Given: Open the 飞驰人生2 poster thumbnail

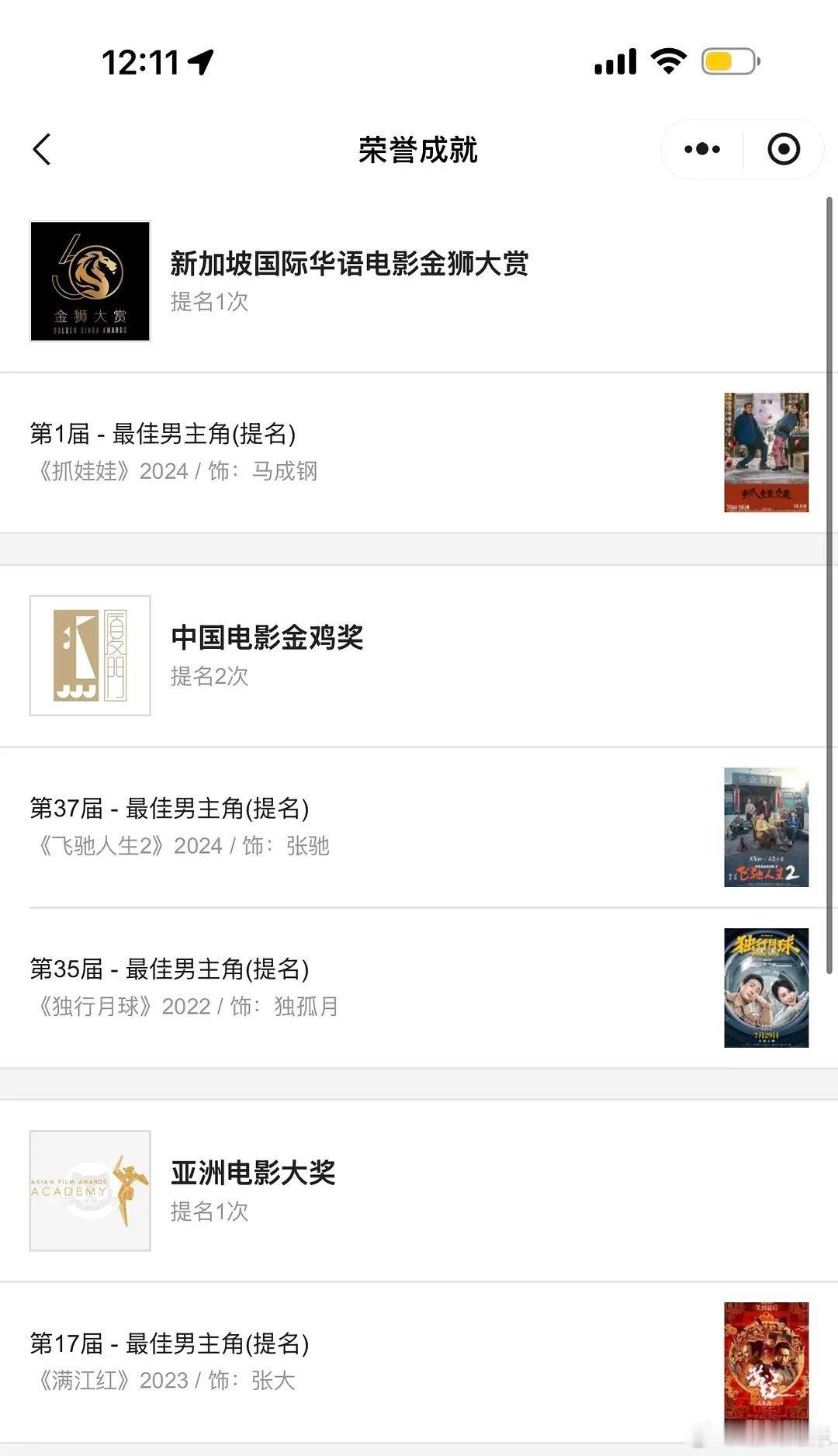Looking at the screenshot, I should (765, 827).
